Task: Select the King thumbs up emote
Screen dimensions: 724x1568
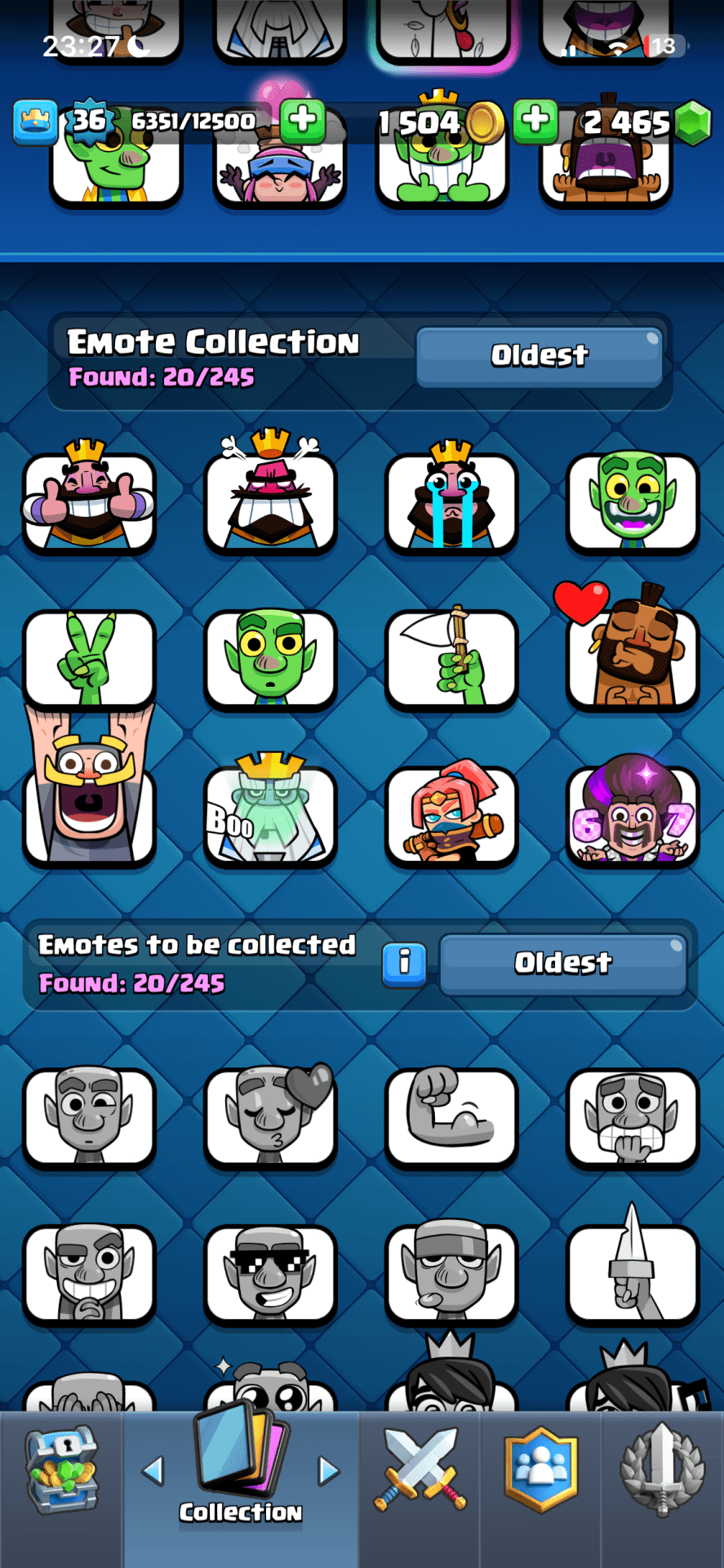Action: pos(89,498)
